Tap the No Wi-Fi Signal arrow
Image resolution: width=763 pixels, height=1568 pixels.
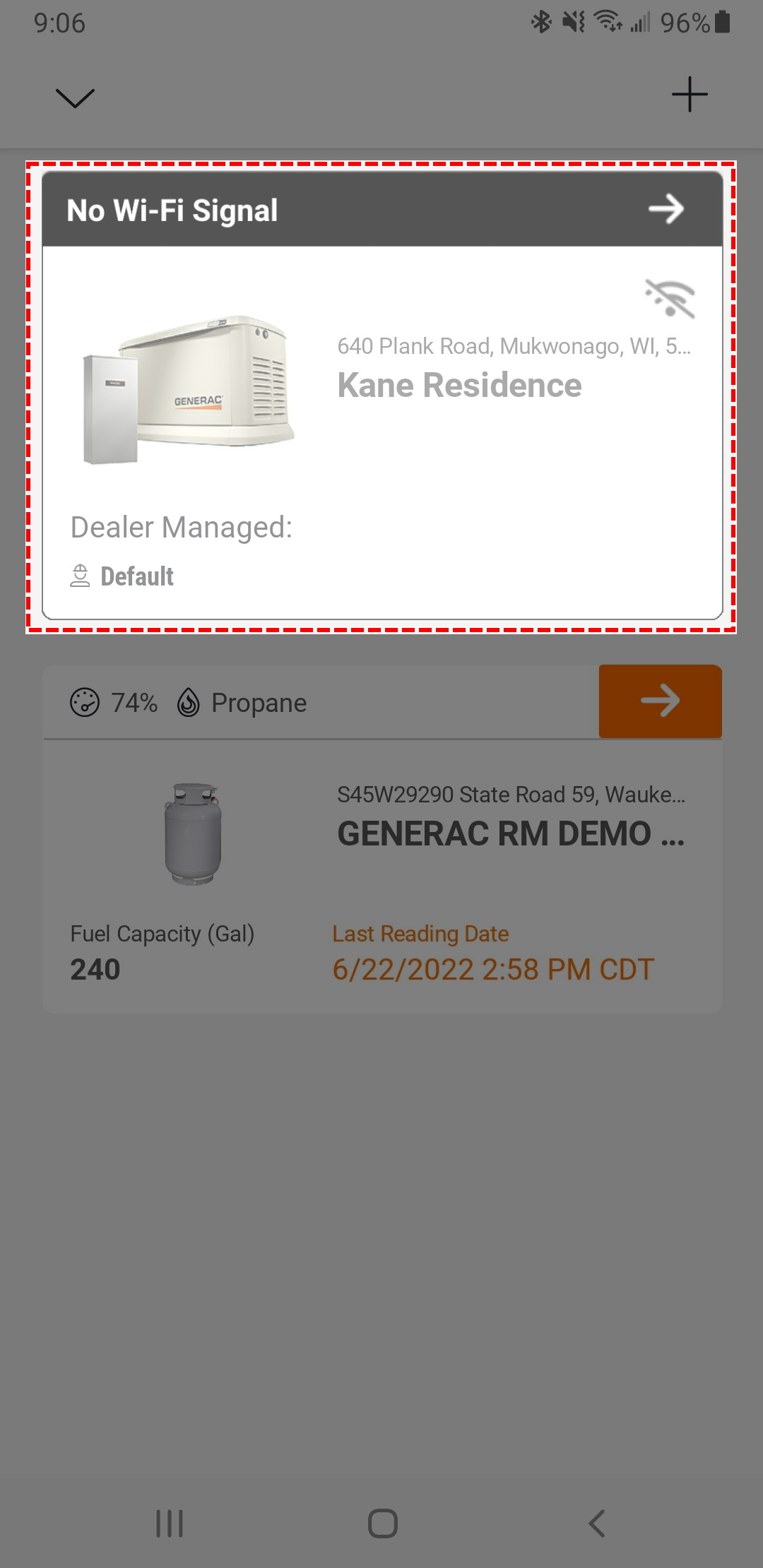666,210
